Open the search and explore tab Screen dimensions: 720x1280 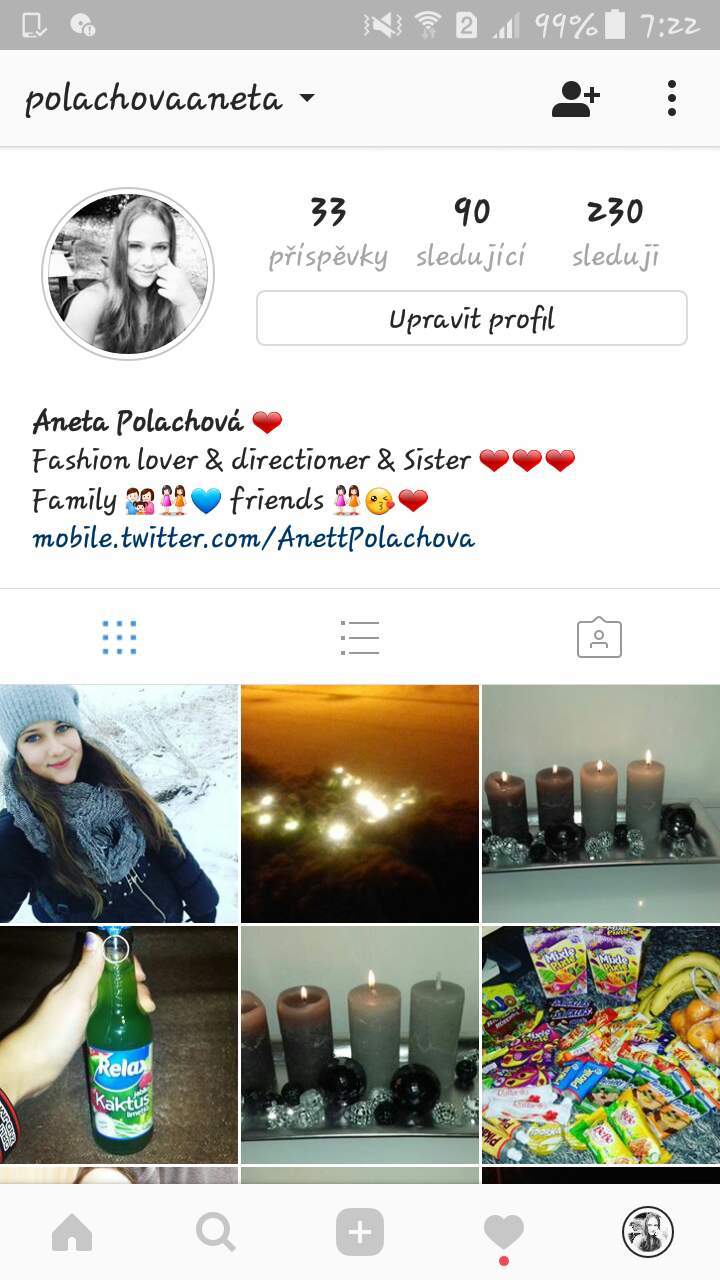[216, 1233]
